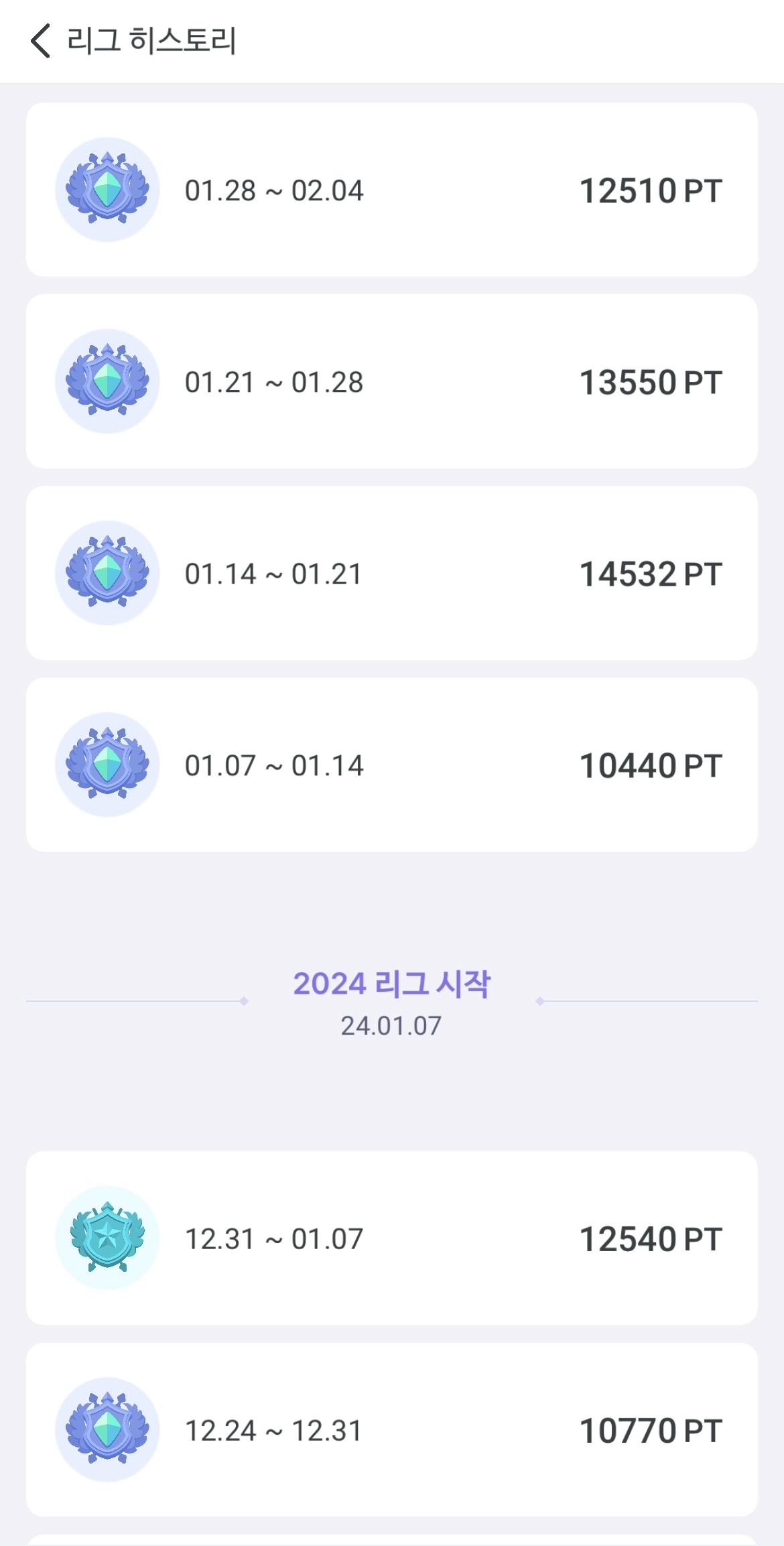Image resolution: width=784 pixels, height=1546 pixels.
Task: Select the league badge for 01.28 ~ 02.04
Action: 107,191
